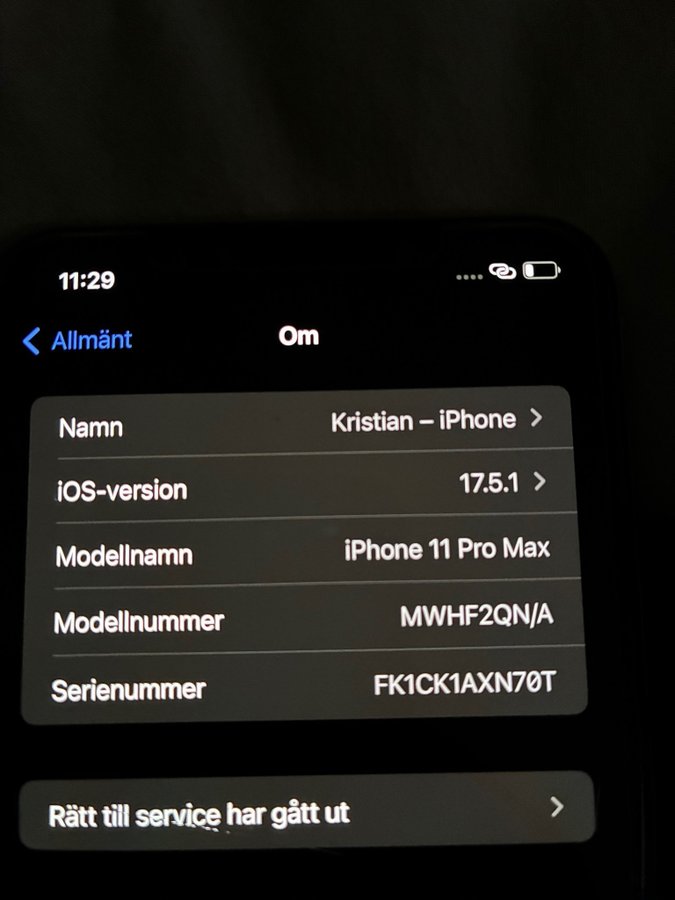The image size is (675, 900).
Task: Go back to Allmänt settings
Action: pyautogui.click(x=78, y=341)
